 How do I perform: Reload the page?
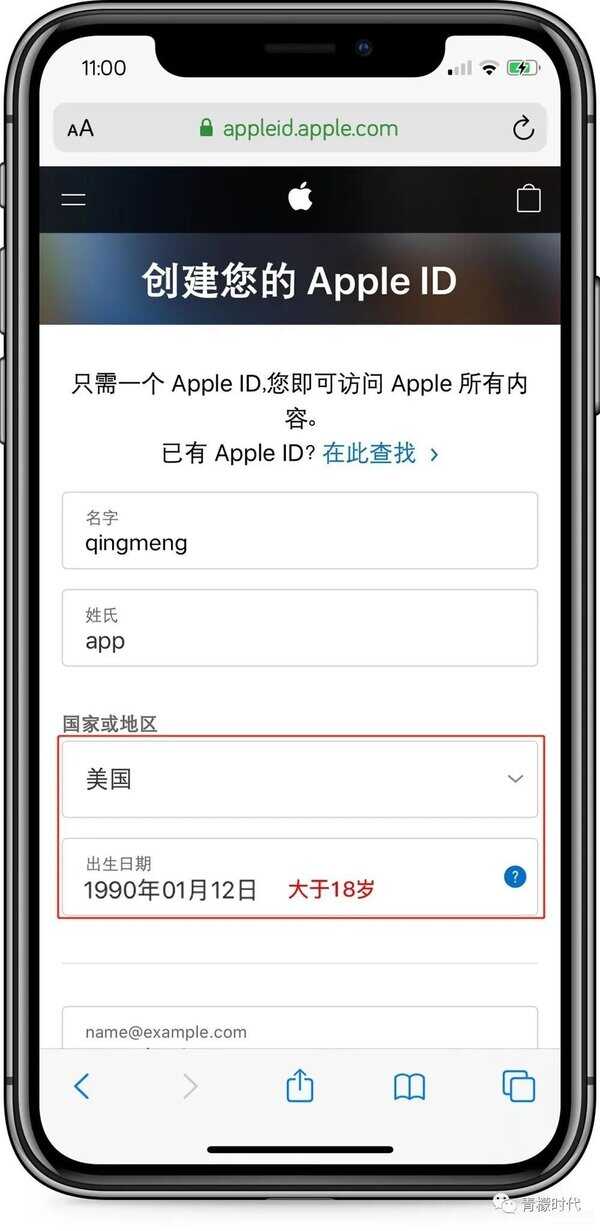[522, 128]
